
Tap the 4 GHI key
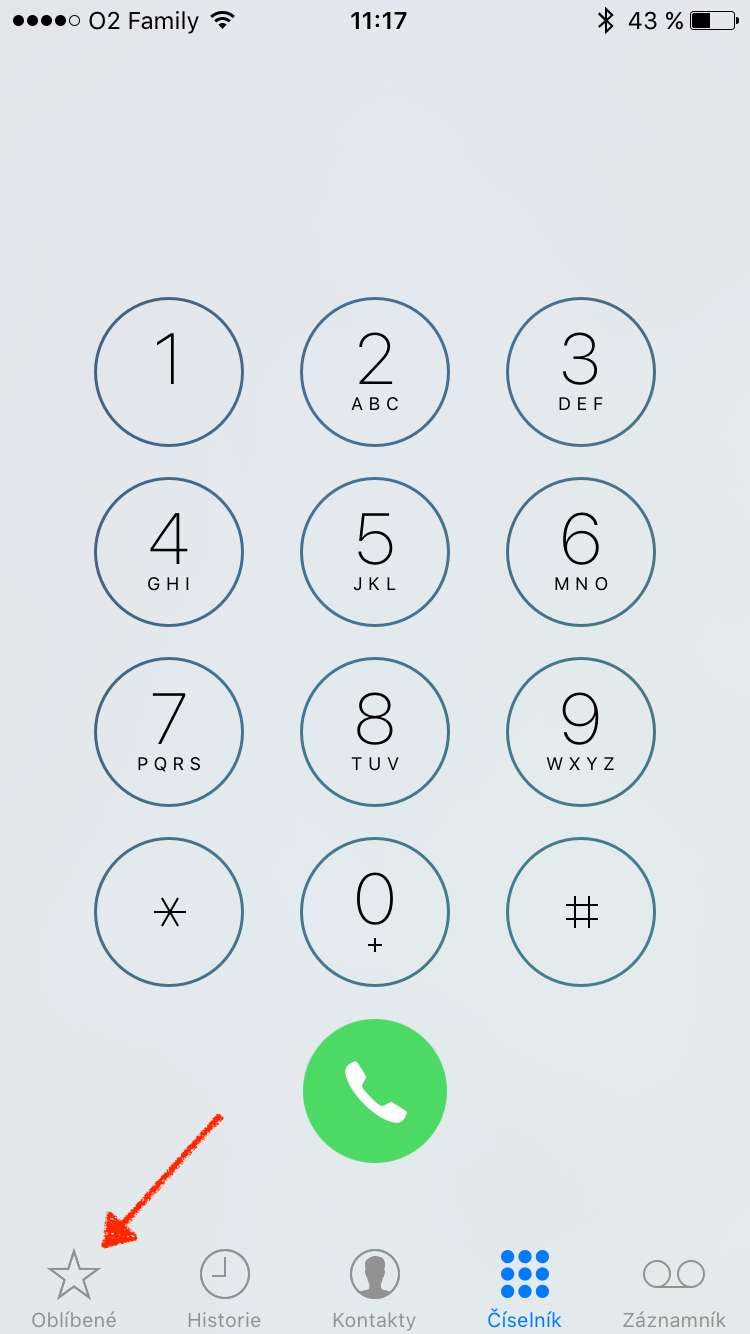pos(169,552)
